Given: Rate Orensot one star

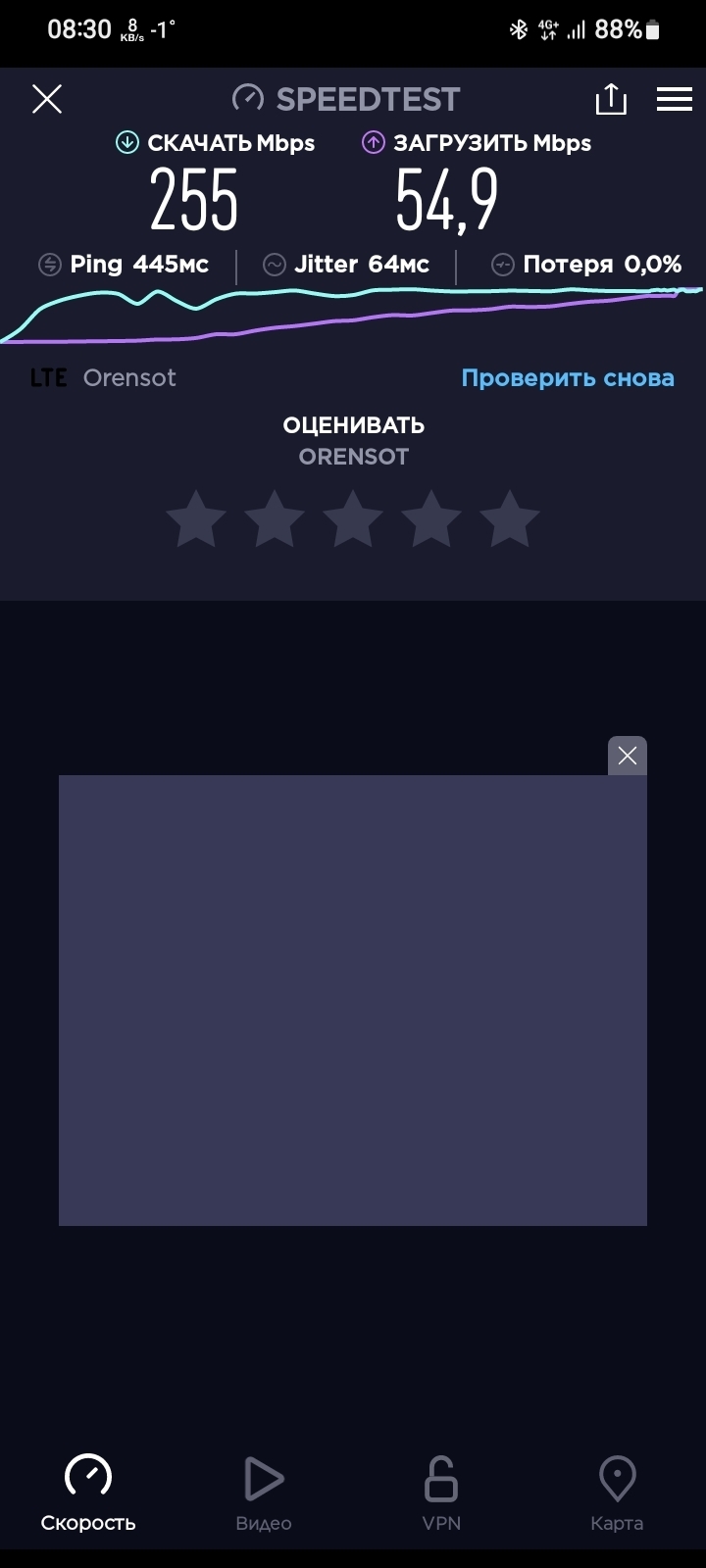Looking at the screenshot, I should click(x=196, y=519).
